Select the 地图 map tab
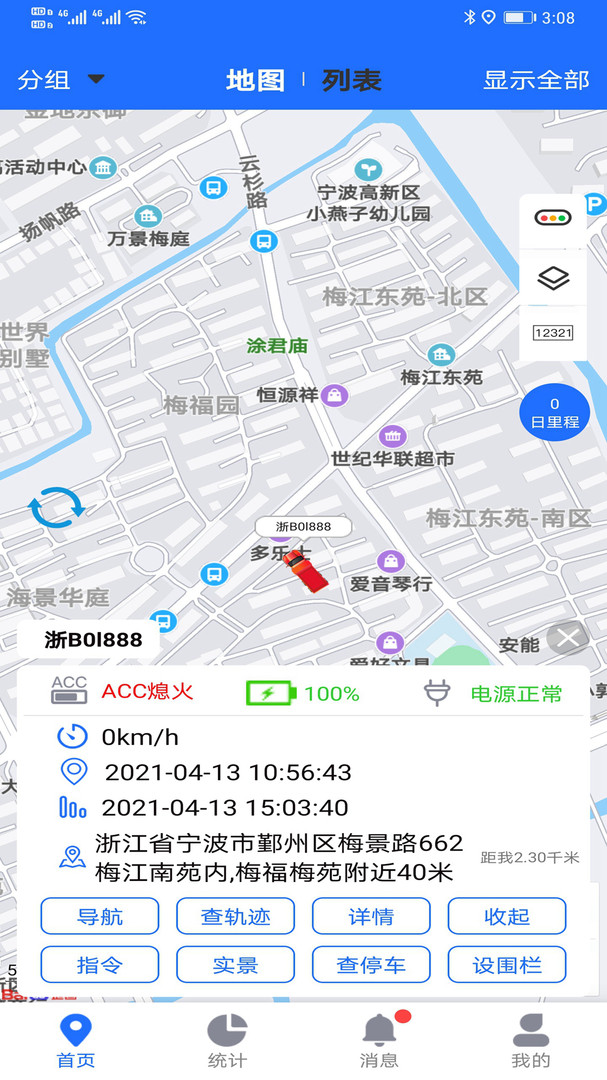The height and width of the screenshot is (1080, 607). [x=255, y=80]
